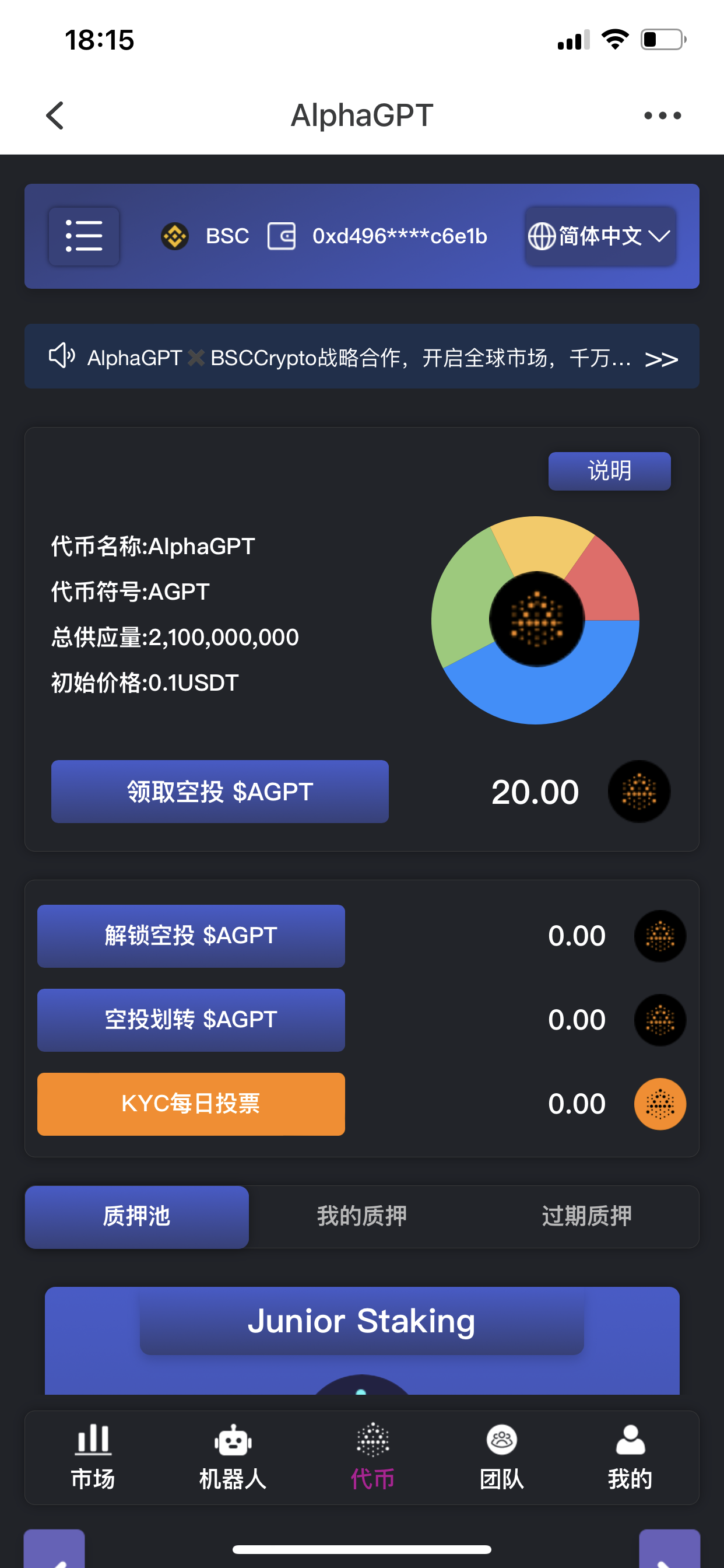Tap the 说明 button
The width and height of the screenshot is (724, 1568).
pos(609,471)
